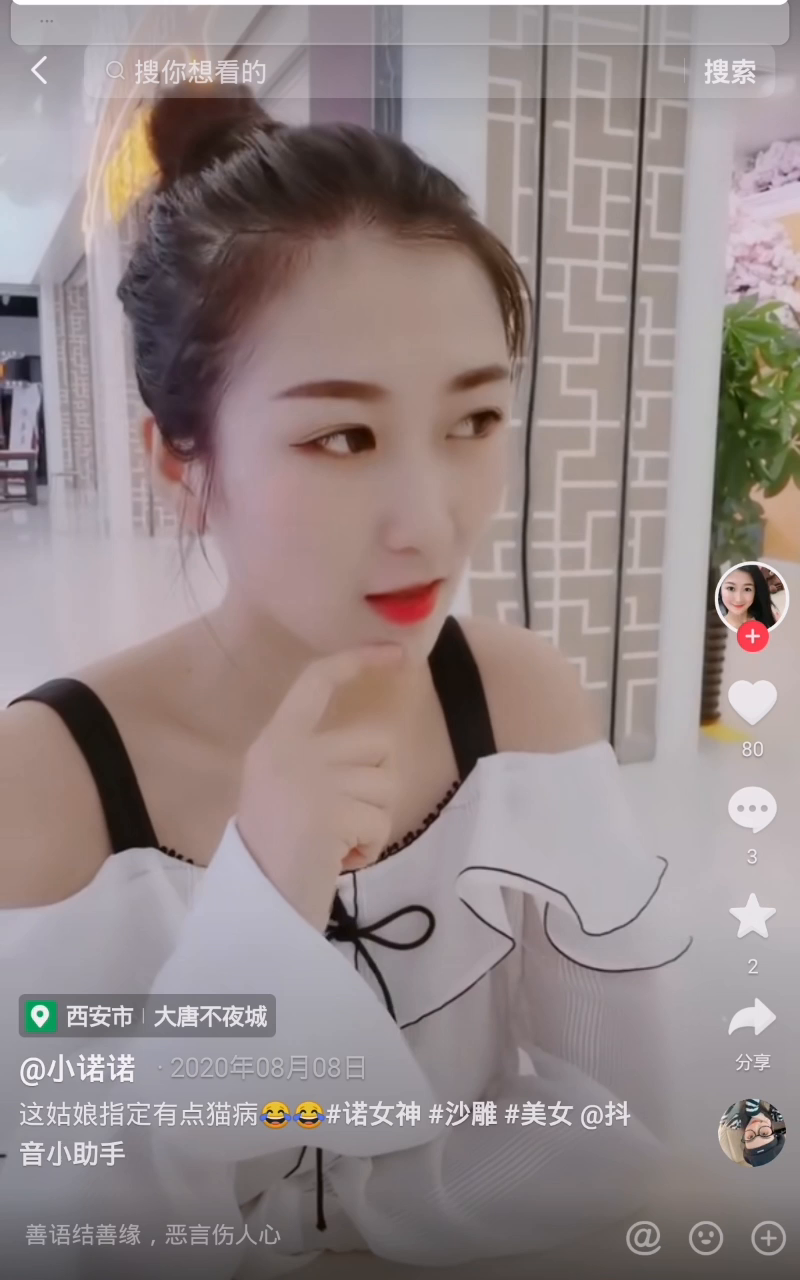Open the rotating music disc

[x=752, y=1132]
